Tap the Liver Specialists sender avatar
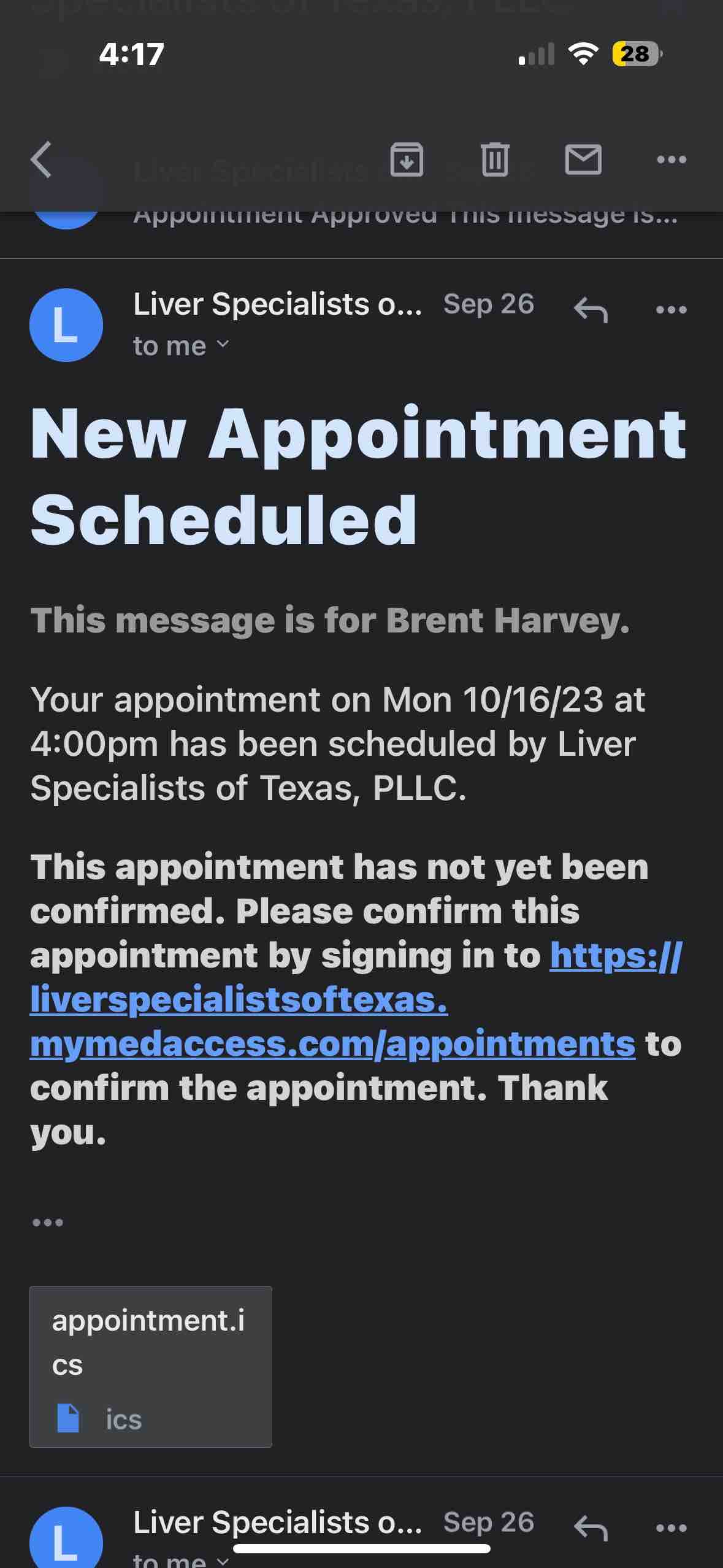723x1568 pixels. pos(66,325)
